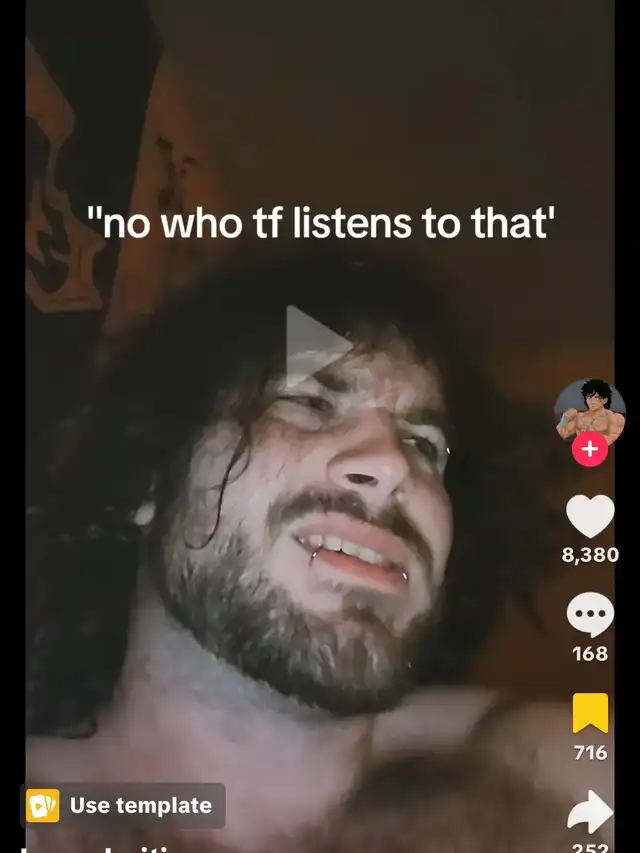The height and width of the screenshot is (853, 640).
Task: Follow the creator with the plus badge
Action: click(590, 450)
